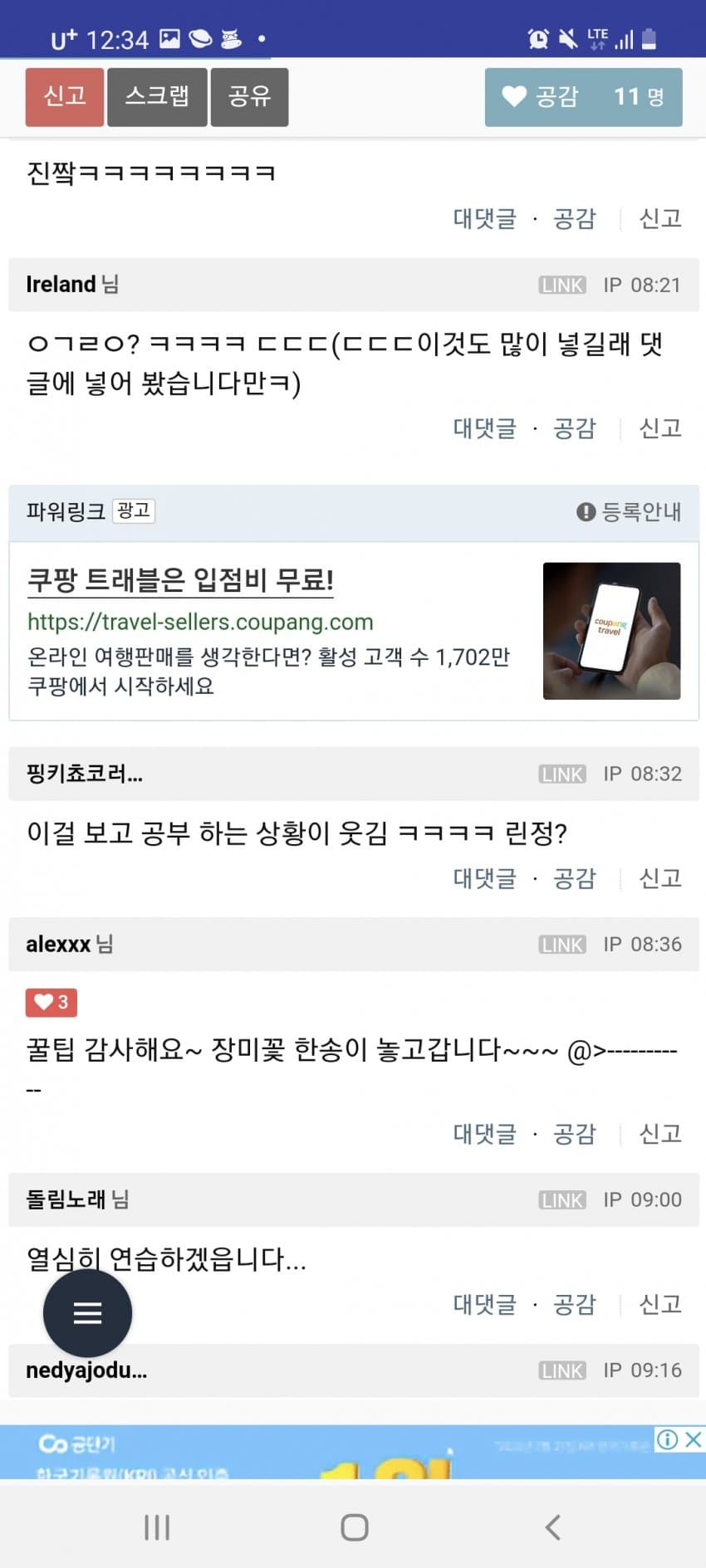This screenshot has height=1568, width=706.
Task: Like the post with 공감 heart button
Action: [x=583, y=97]
